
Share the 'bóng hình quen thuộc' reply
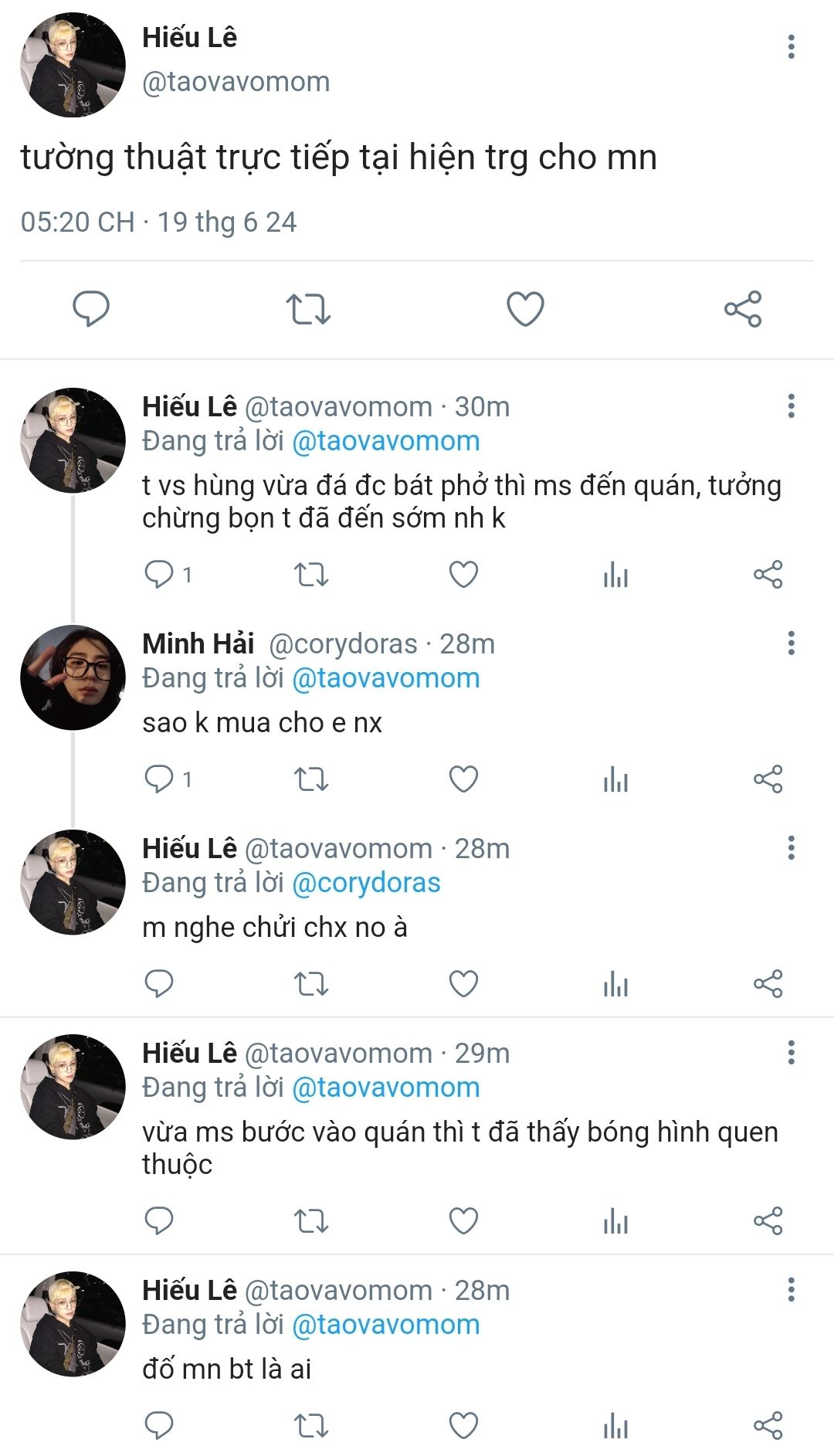[x=768, y=1221]
